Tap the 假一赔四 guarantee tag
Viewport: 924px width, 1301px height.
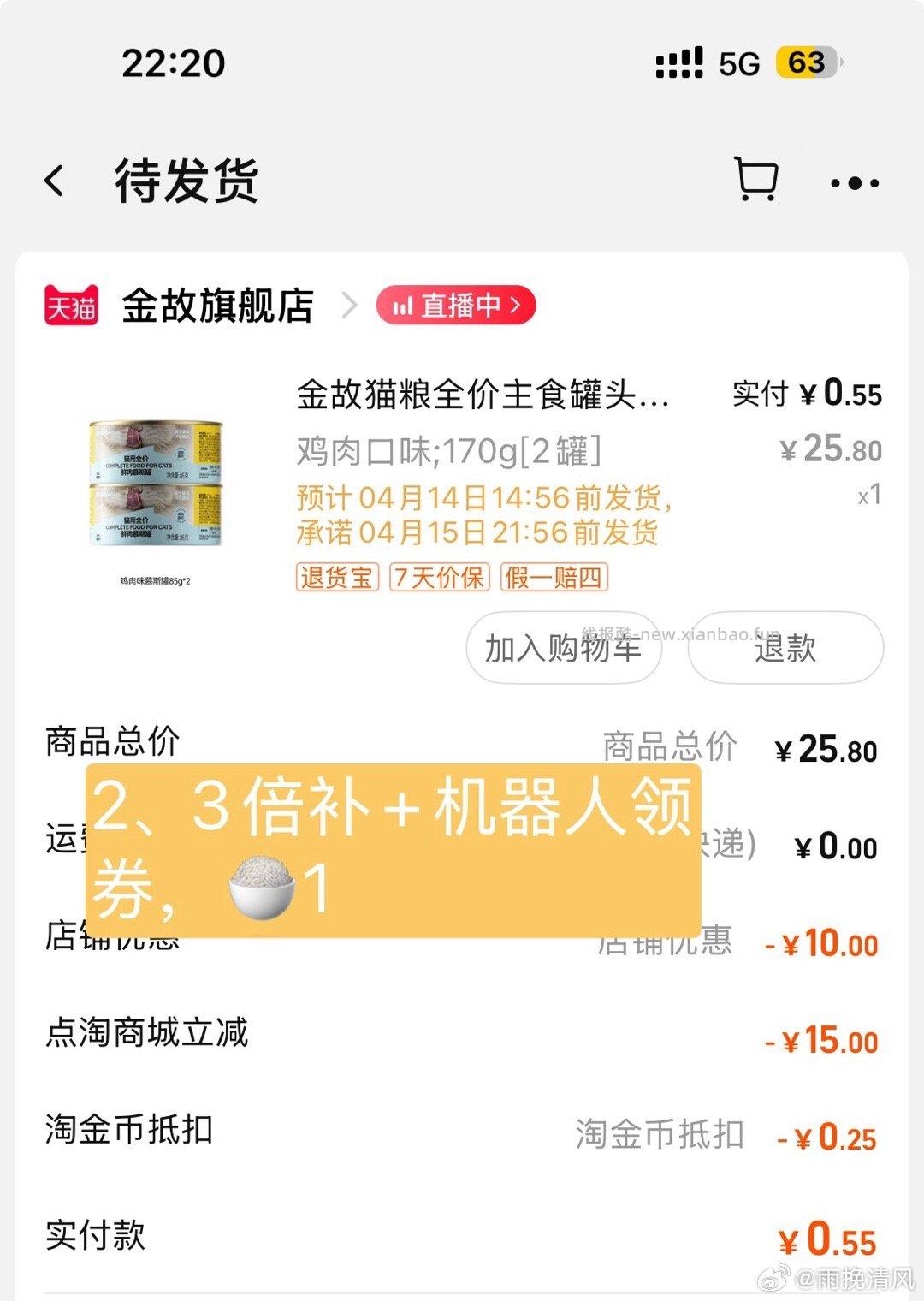554,579
